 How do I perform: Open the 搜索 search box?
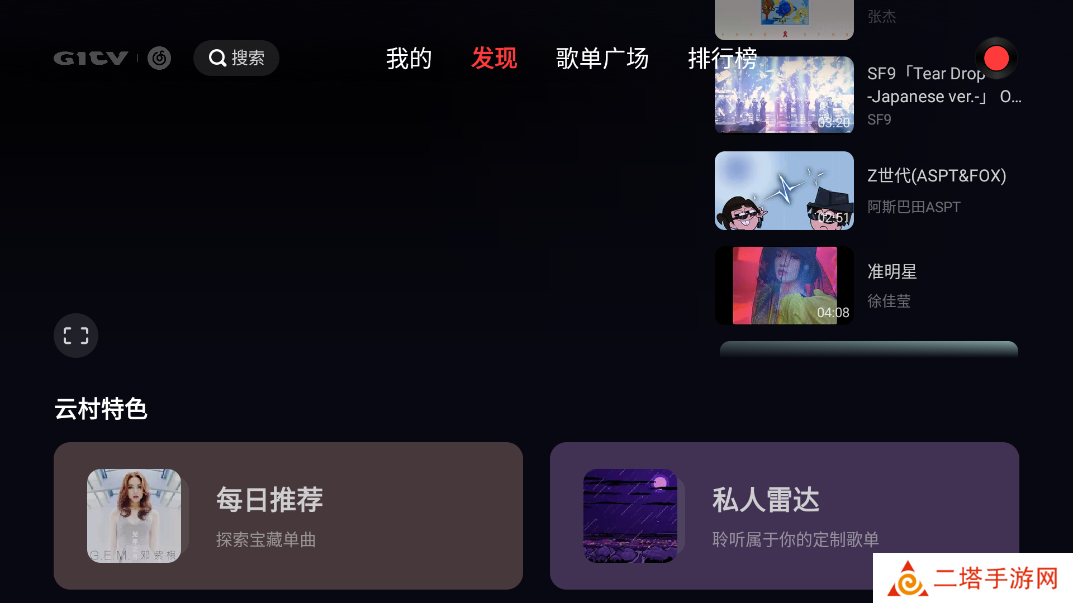(236, 58)
